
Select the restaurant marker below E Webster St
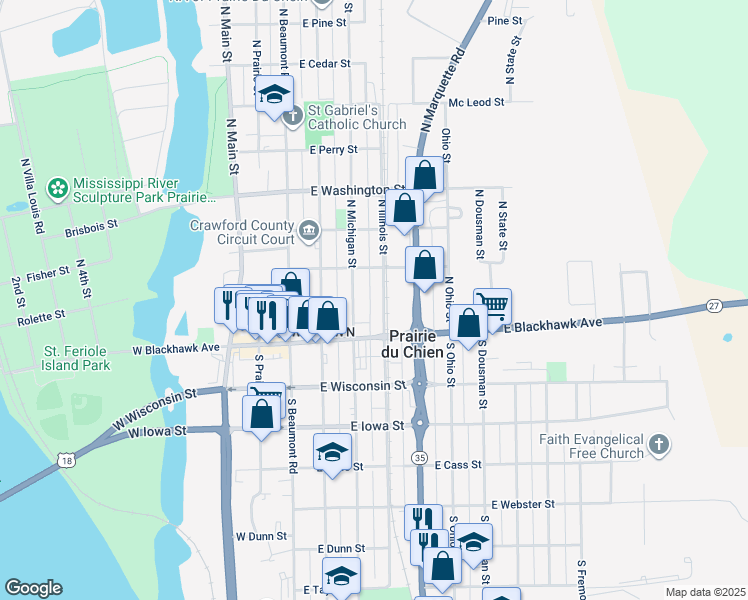[x=423, y=520]
